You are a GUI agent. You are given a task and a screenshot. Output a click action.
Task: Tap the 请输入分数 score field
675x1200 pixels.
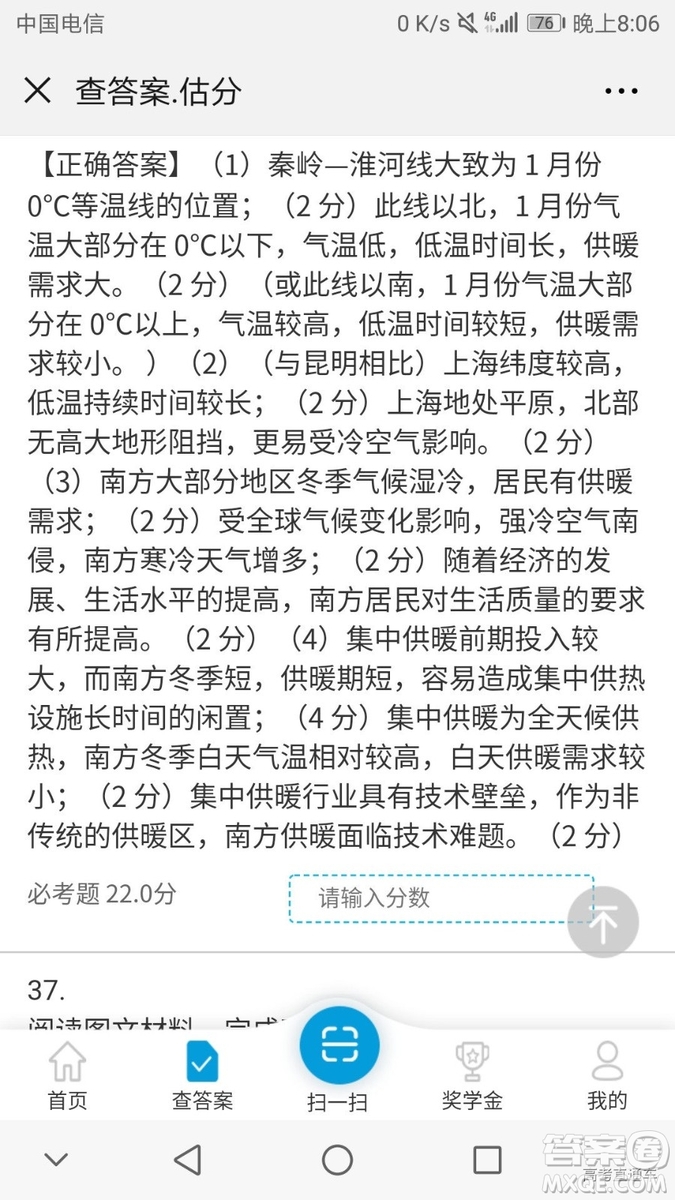pos(440,897)
